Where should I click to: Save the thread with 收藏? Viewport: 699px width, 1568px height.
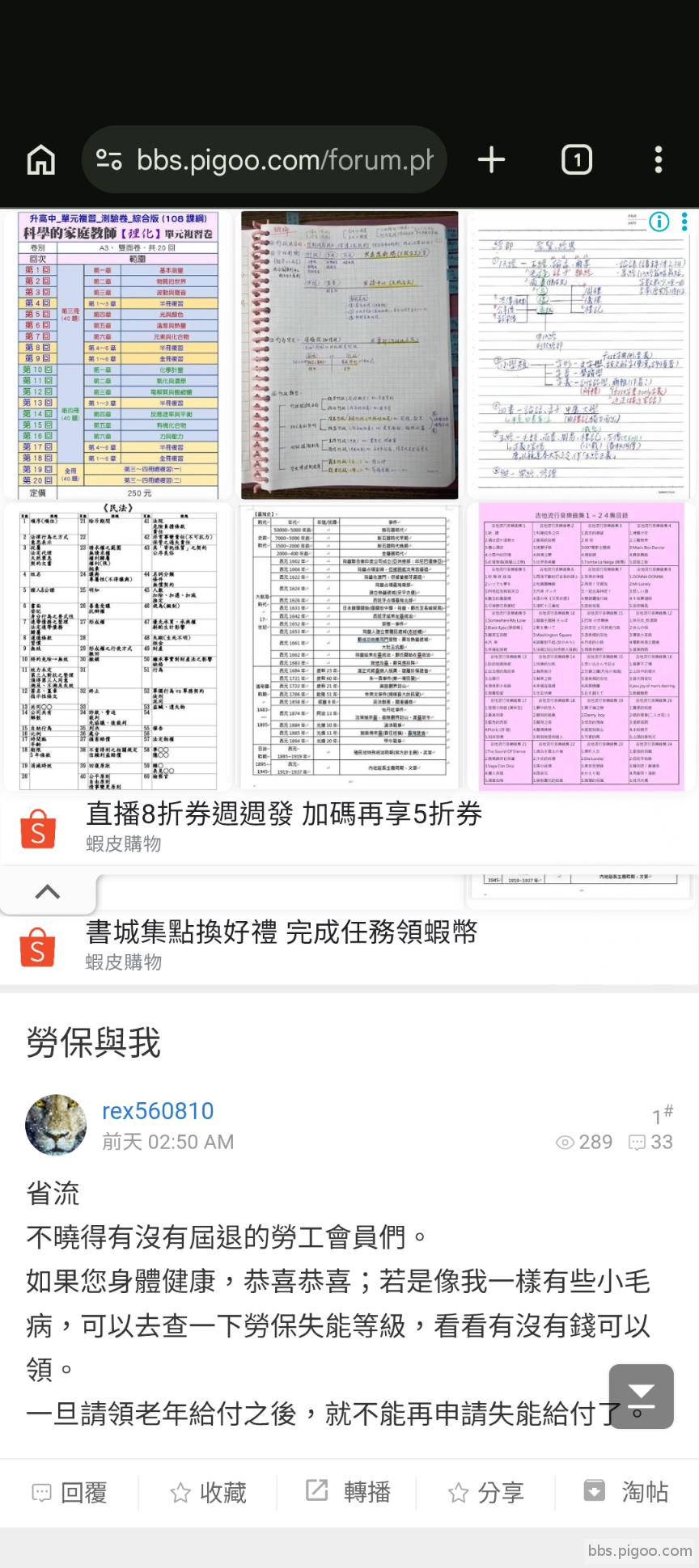208,1492
